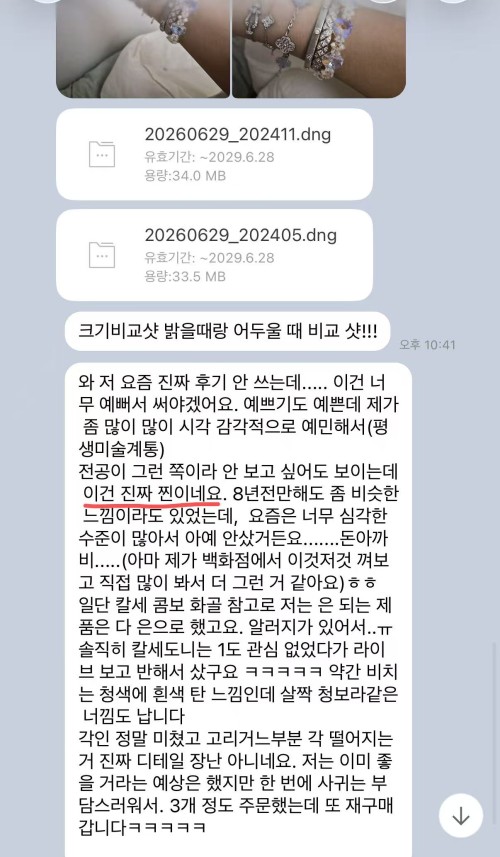Open file 20260629_202405.dng

tap(215, 255)
